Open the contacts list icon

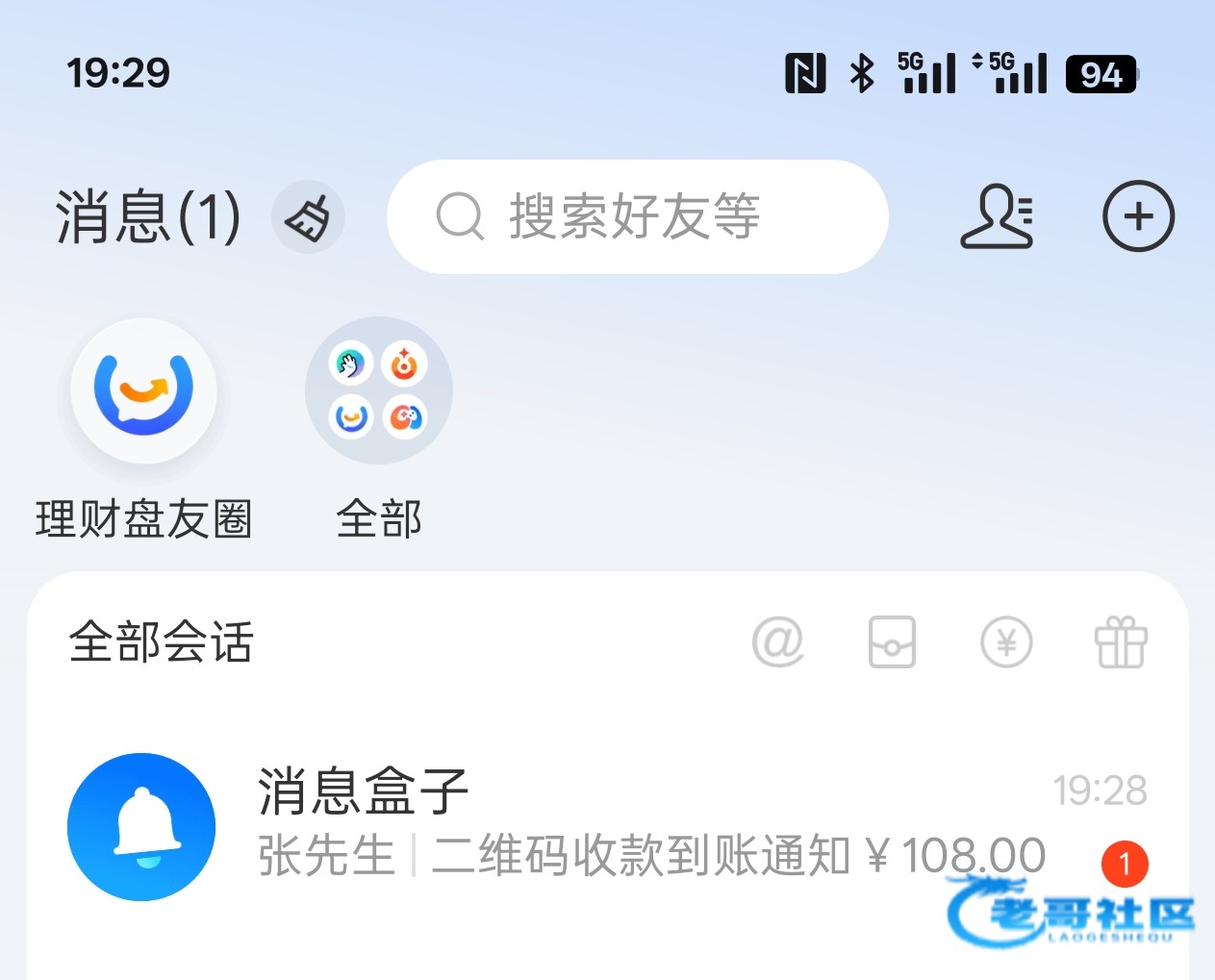(998, 216)
